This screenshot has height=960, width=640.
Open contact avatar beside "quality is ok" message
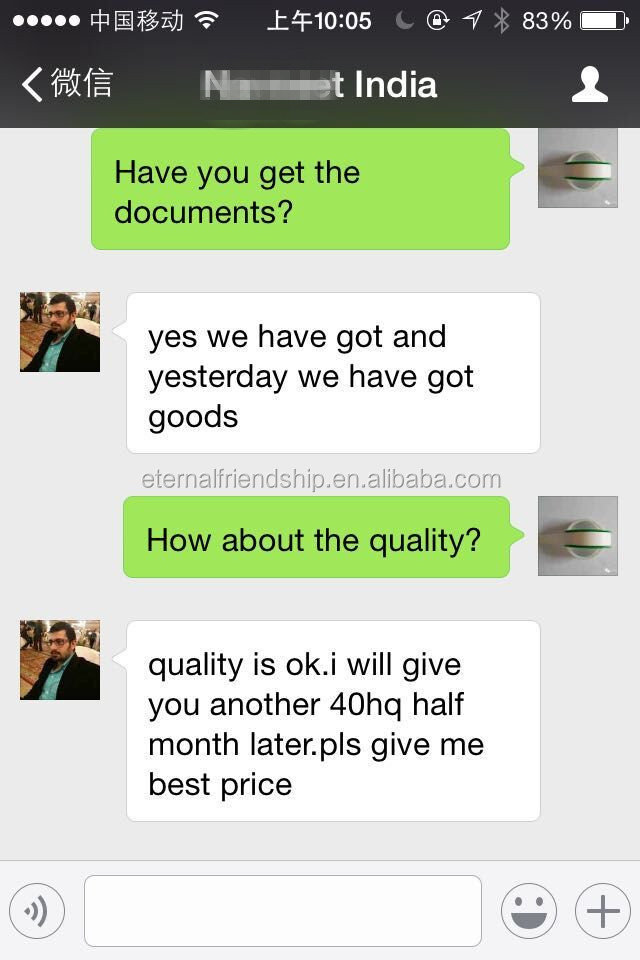point(60,660)
